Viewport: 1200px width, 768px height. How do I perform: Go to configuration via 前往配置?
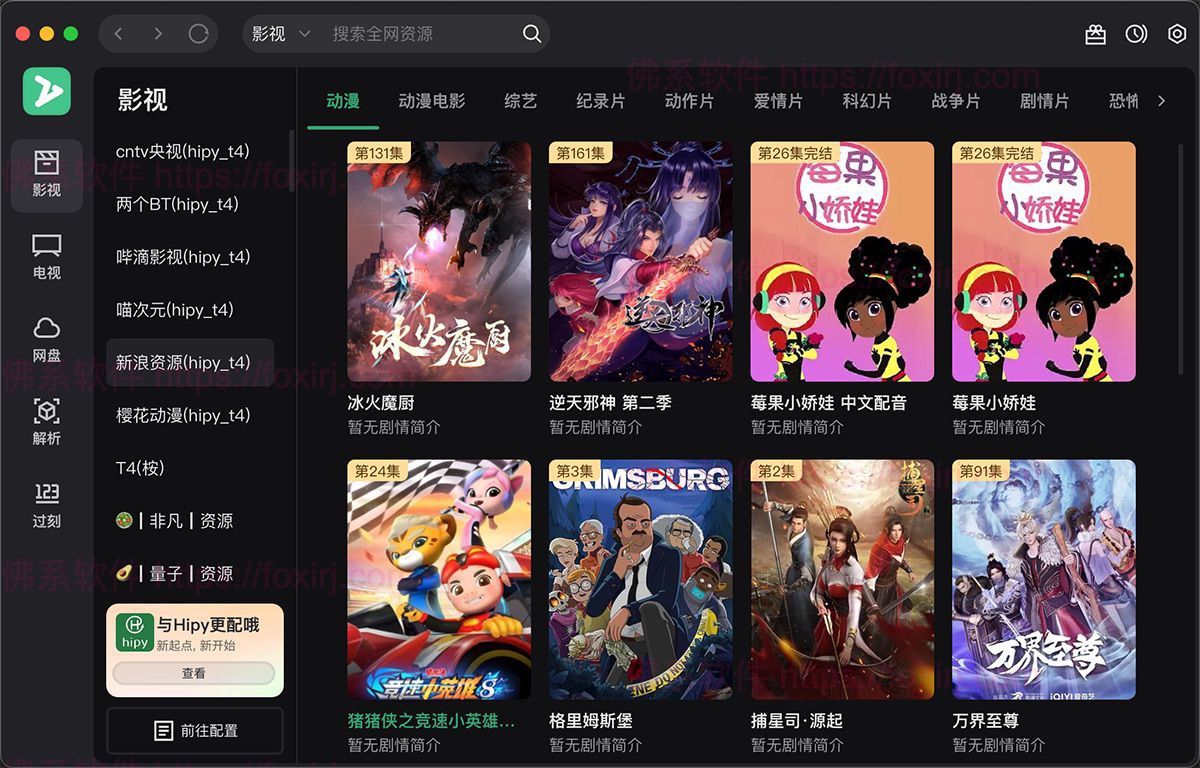click(195, 731)
